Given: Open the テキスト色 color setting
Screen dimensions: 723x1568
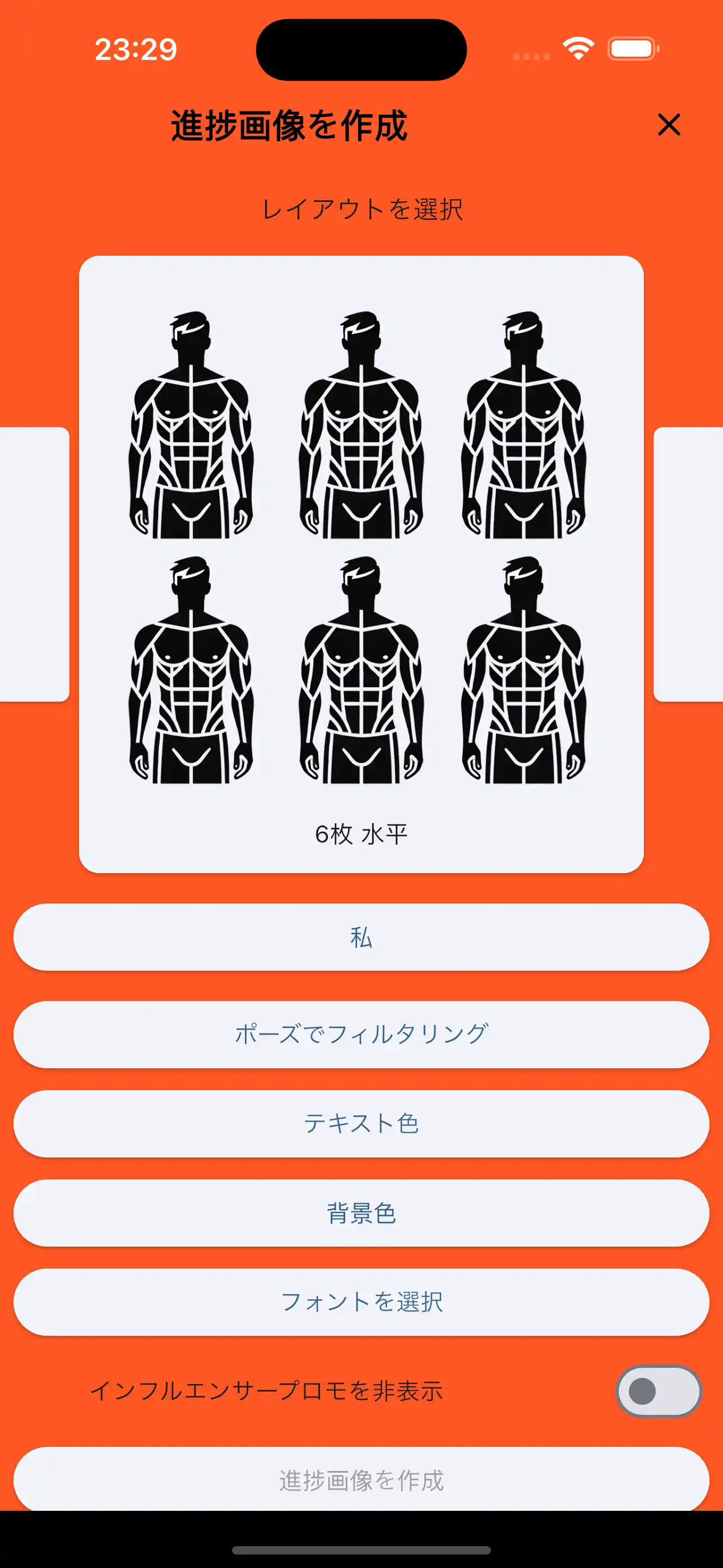Looking at the screenshot, I should click(x=361, y=1123).
